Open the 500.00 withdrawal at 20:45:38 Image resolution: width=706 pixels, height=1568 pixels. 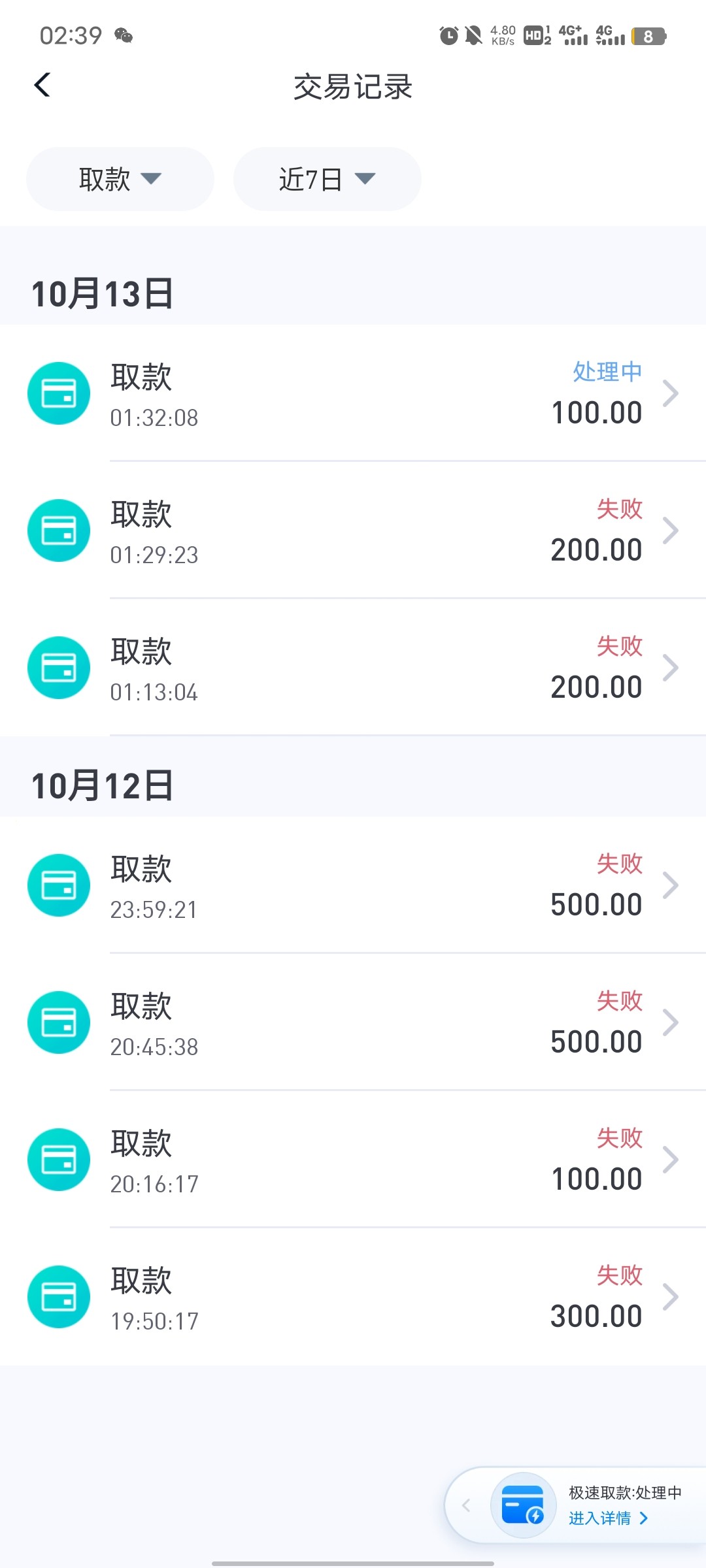tap(353, 1022)
